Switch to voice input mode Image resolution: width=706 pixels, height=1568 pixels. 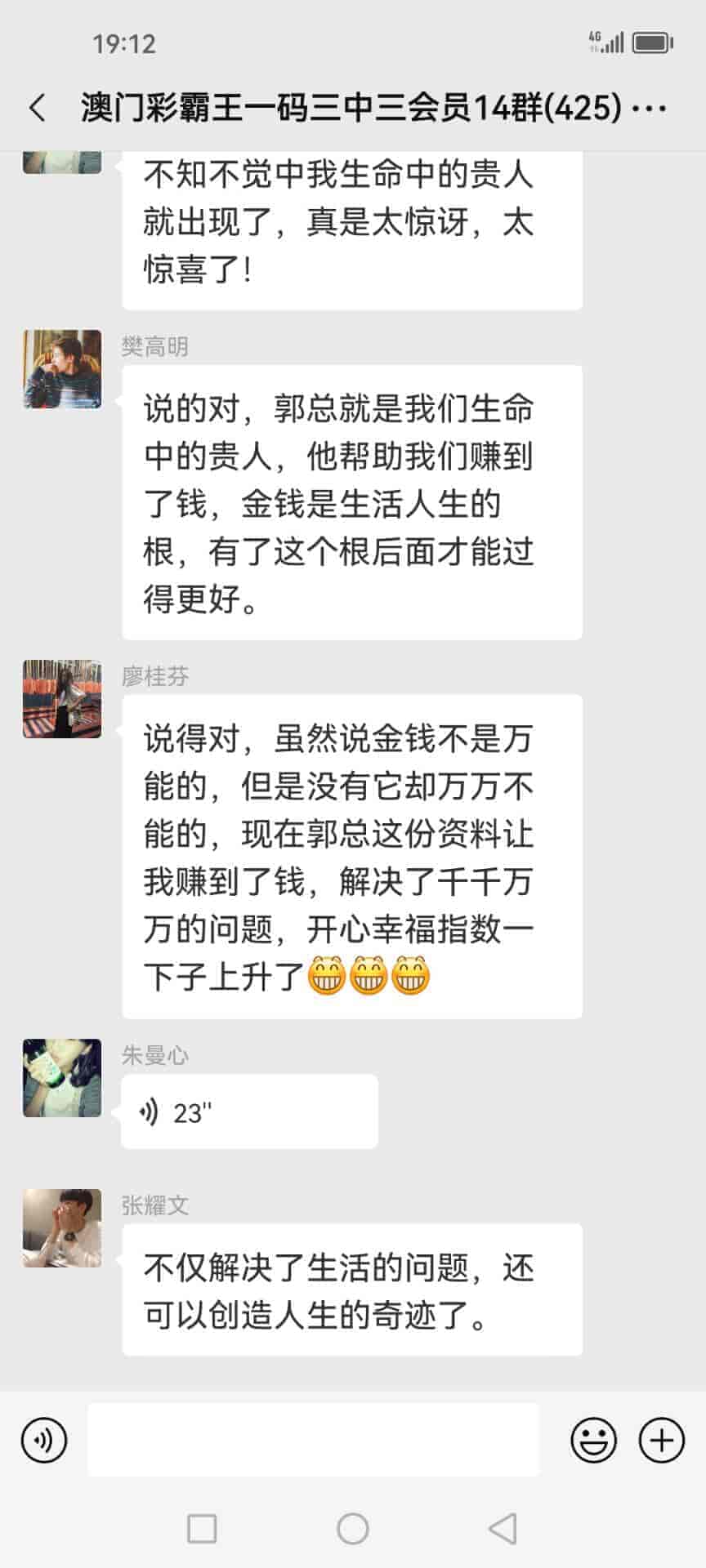(x=43, y=1440)
